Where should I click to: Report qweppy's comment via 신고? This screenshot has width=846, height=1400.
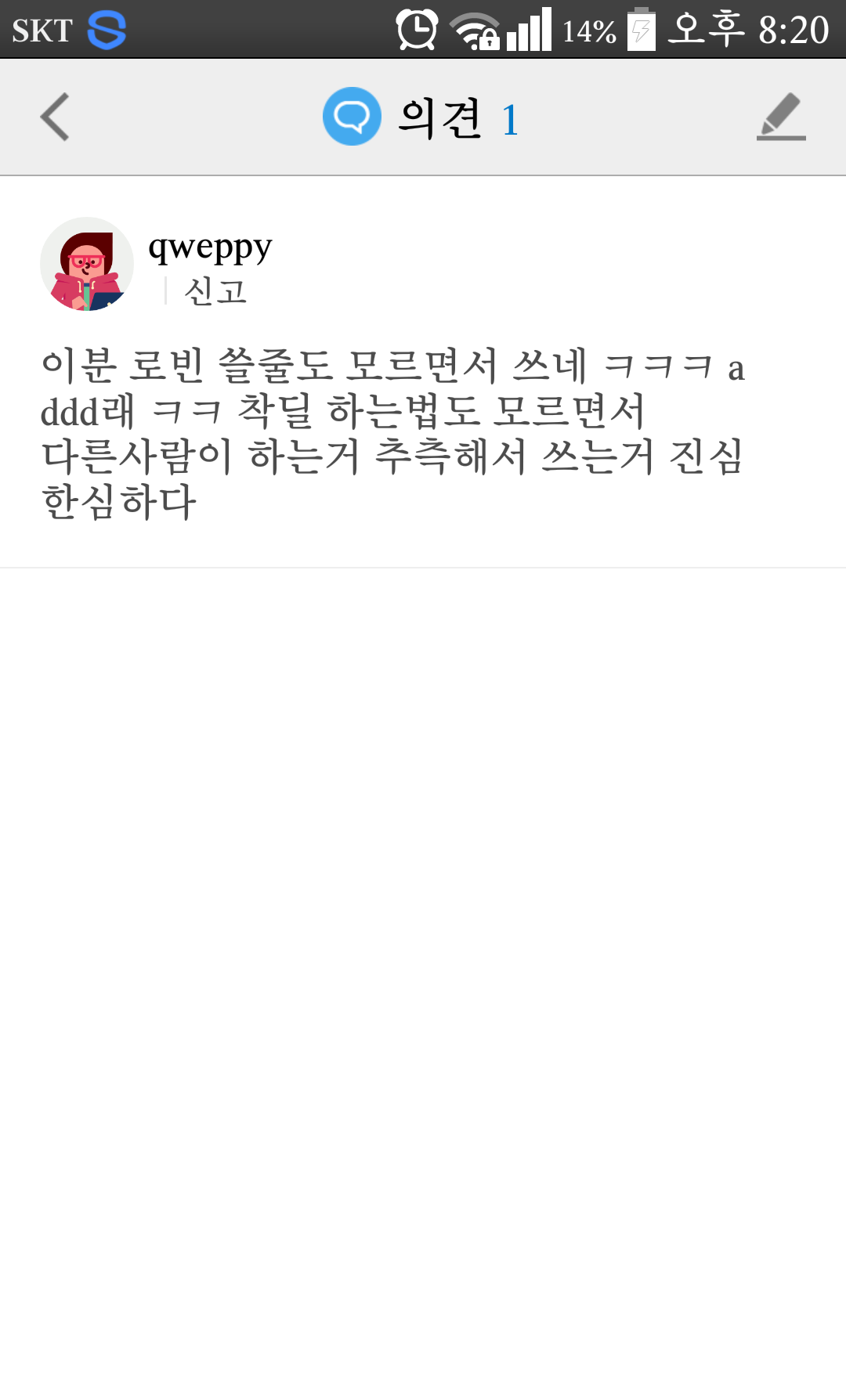(215, 291)
